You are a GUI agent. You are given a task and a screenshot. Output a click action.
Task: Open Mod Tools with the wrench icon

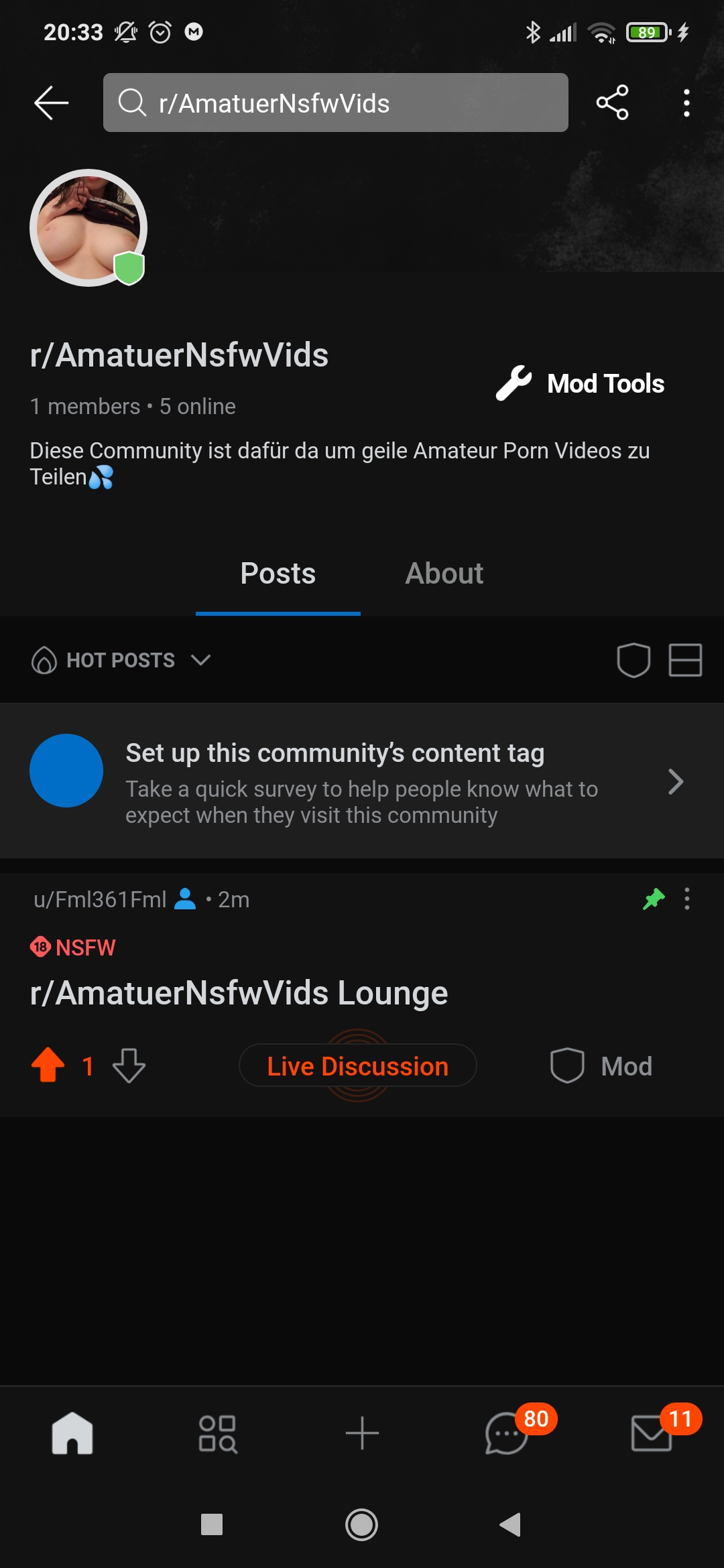514,383
